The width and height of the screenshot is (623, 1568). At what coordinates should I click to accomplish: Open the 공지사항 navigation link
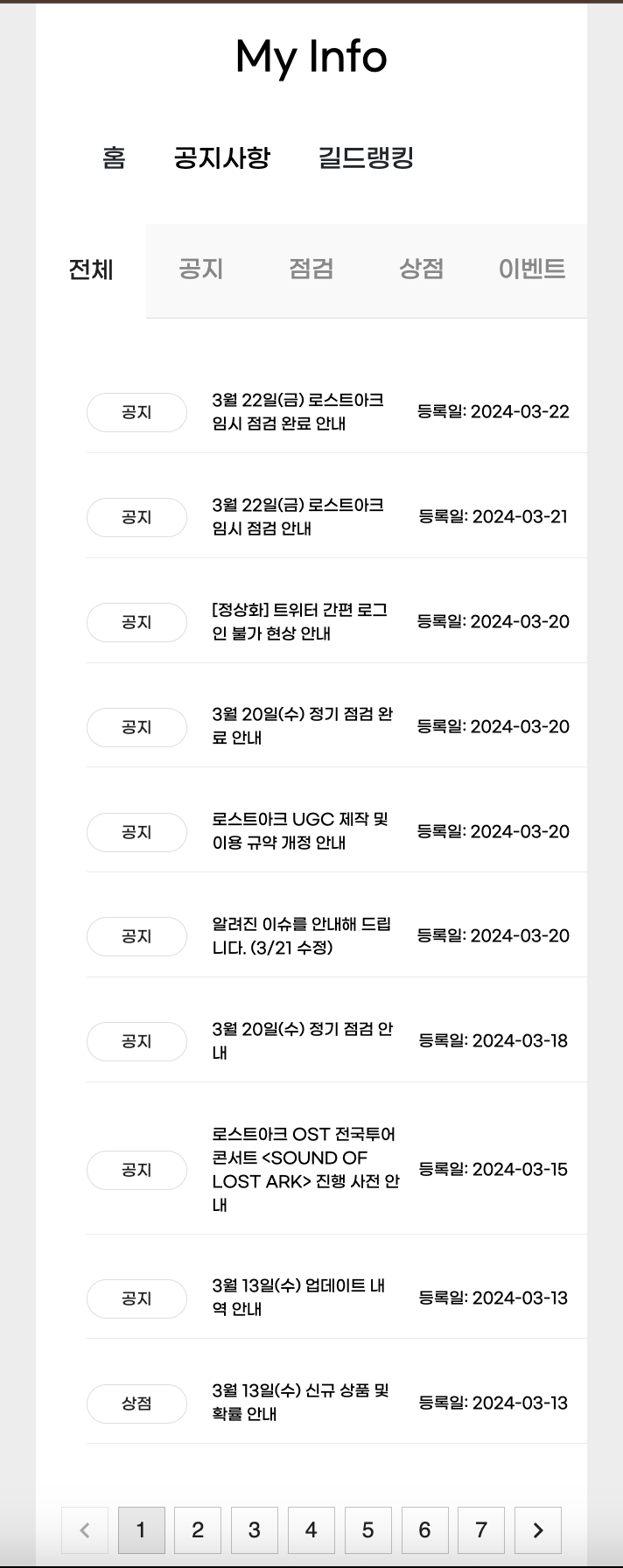[222, 158]
